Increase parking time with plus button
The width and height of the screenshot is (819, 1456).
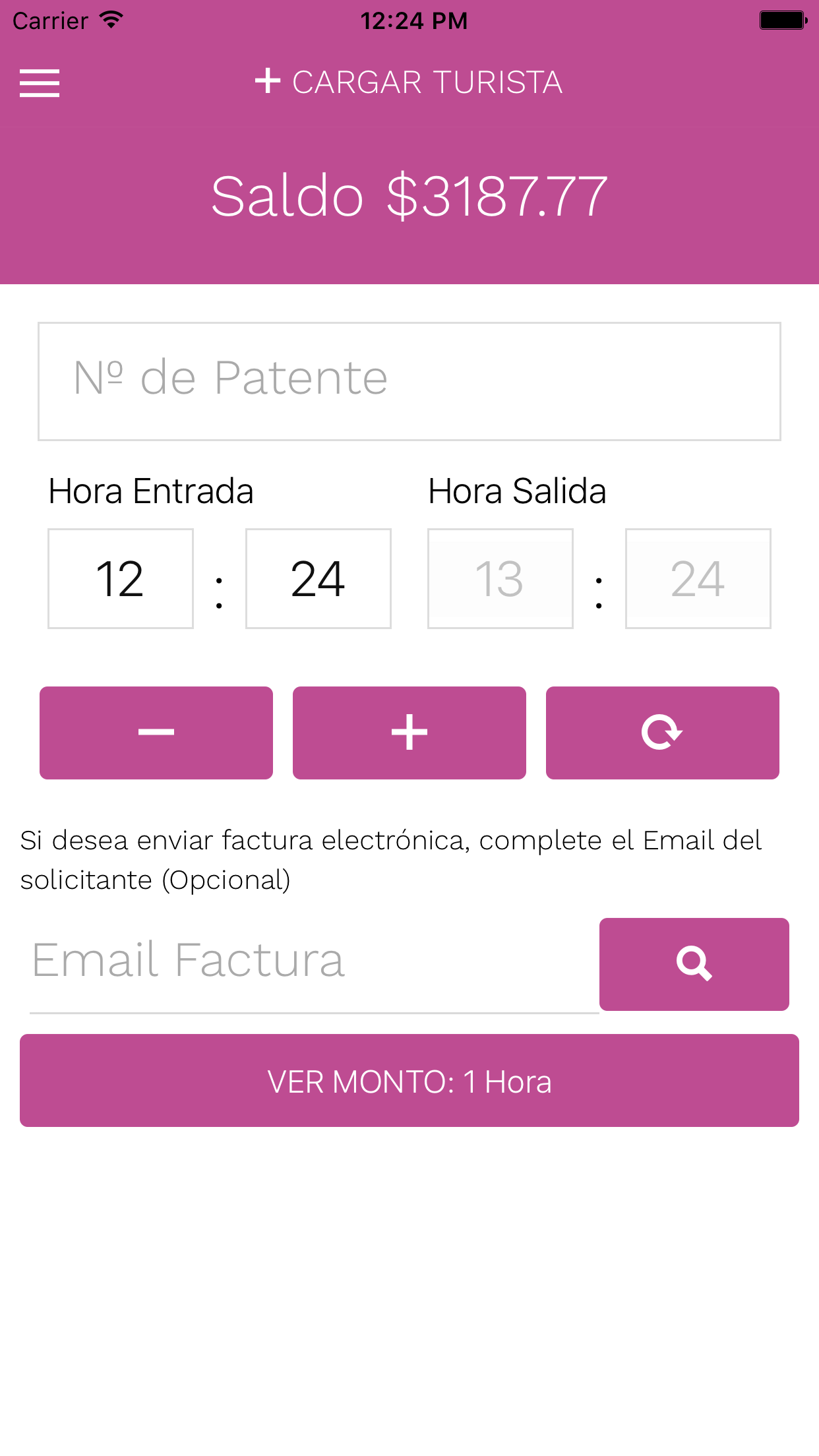(x=409, y=733)
